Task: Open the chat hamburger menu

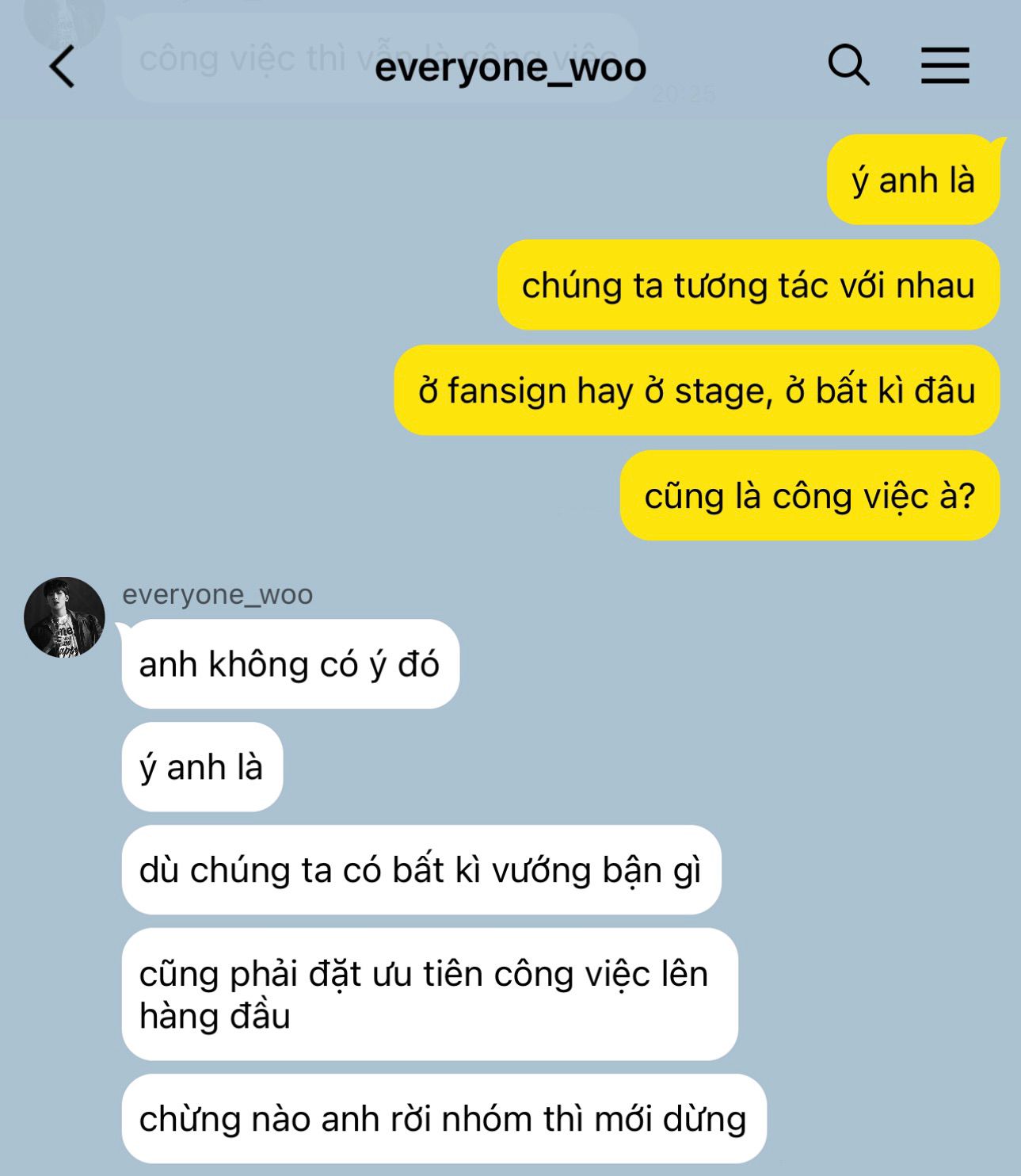Action: (945, 65)
